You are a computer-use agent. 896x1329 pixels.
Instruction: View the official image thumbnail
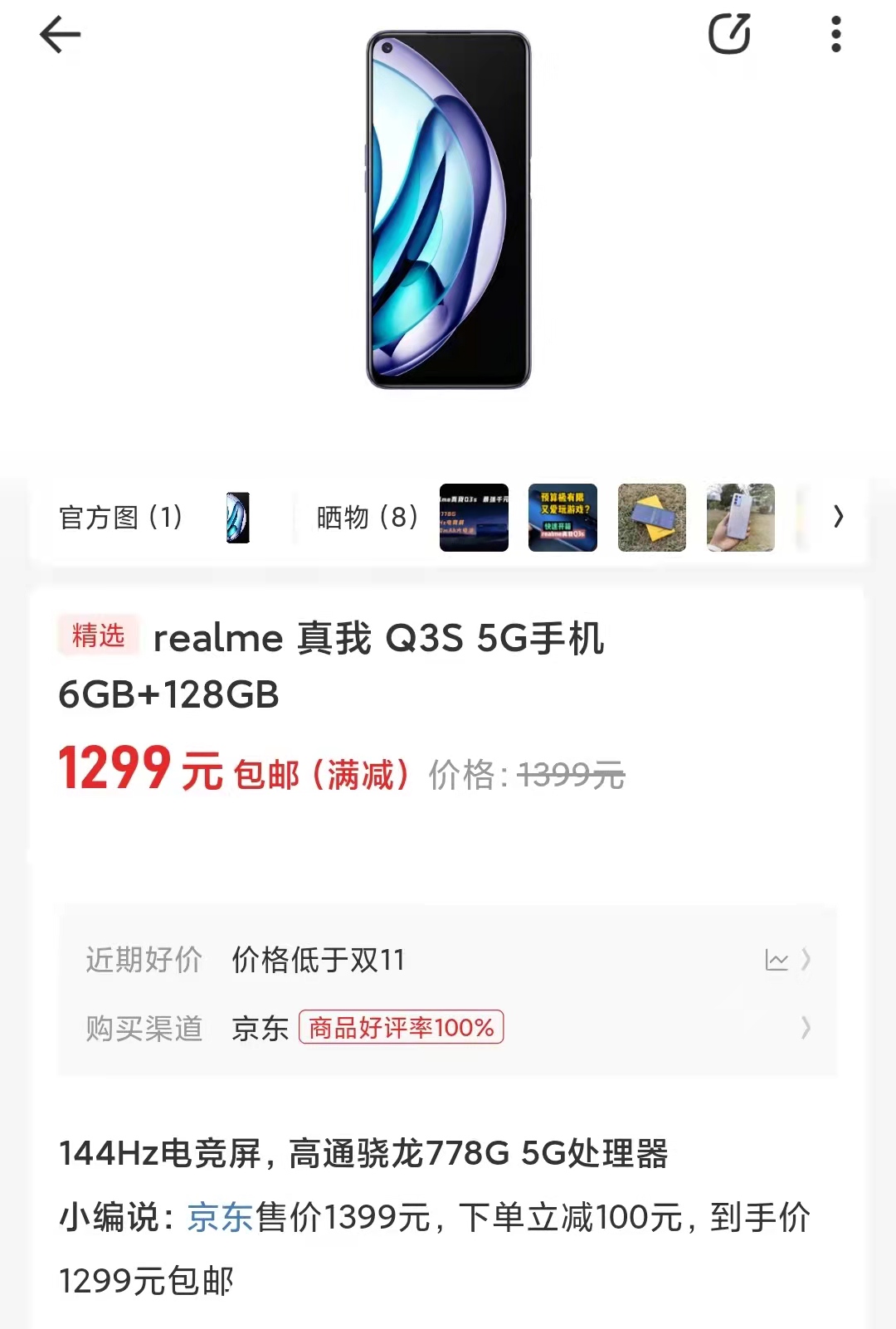pos(238,518)
